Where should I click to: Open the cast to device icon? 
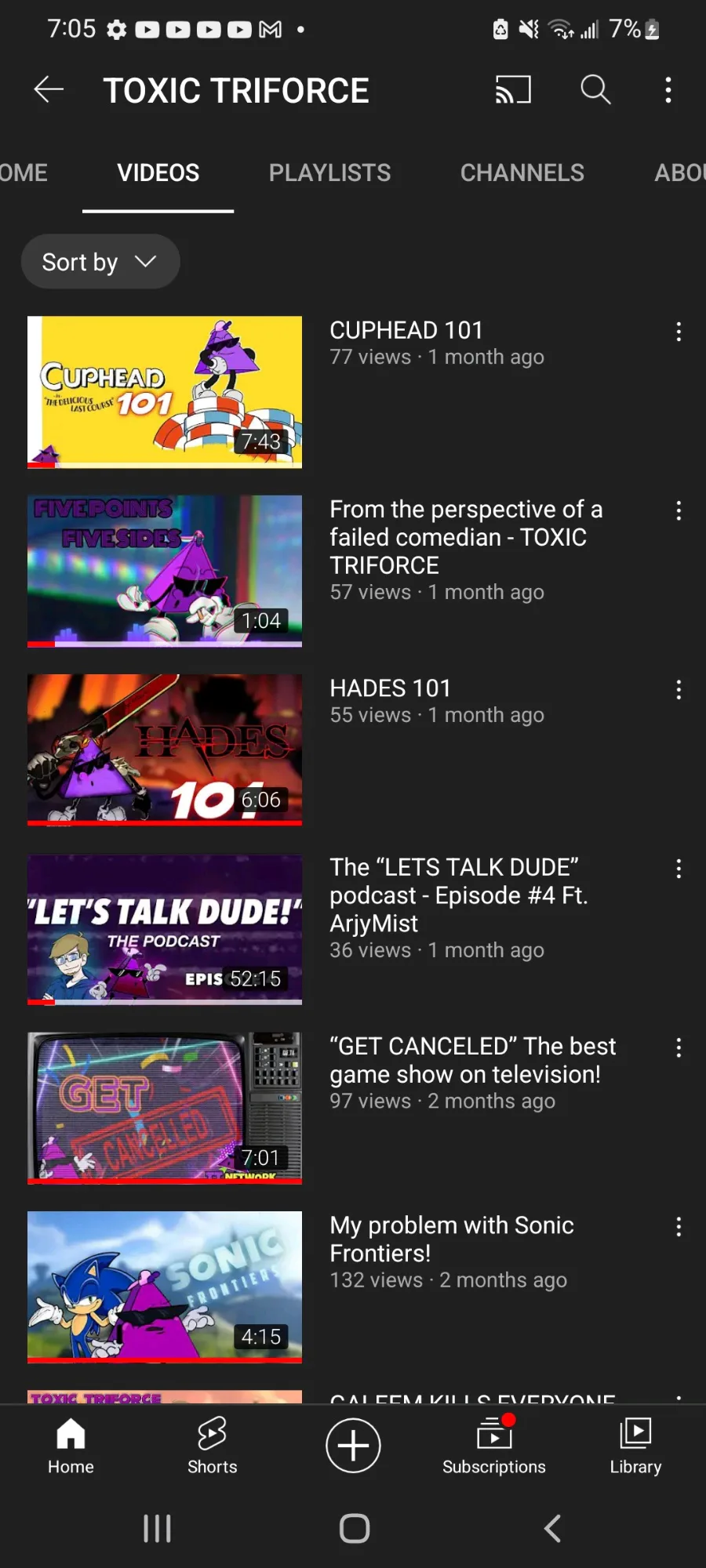(513, 90)
